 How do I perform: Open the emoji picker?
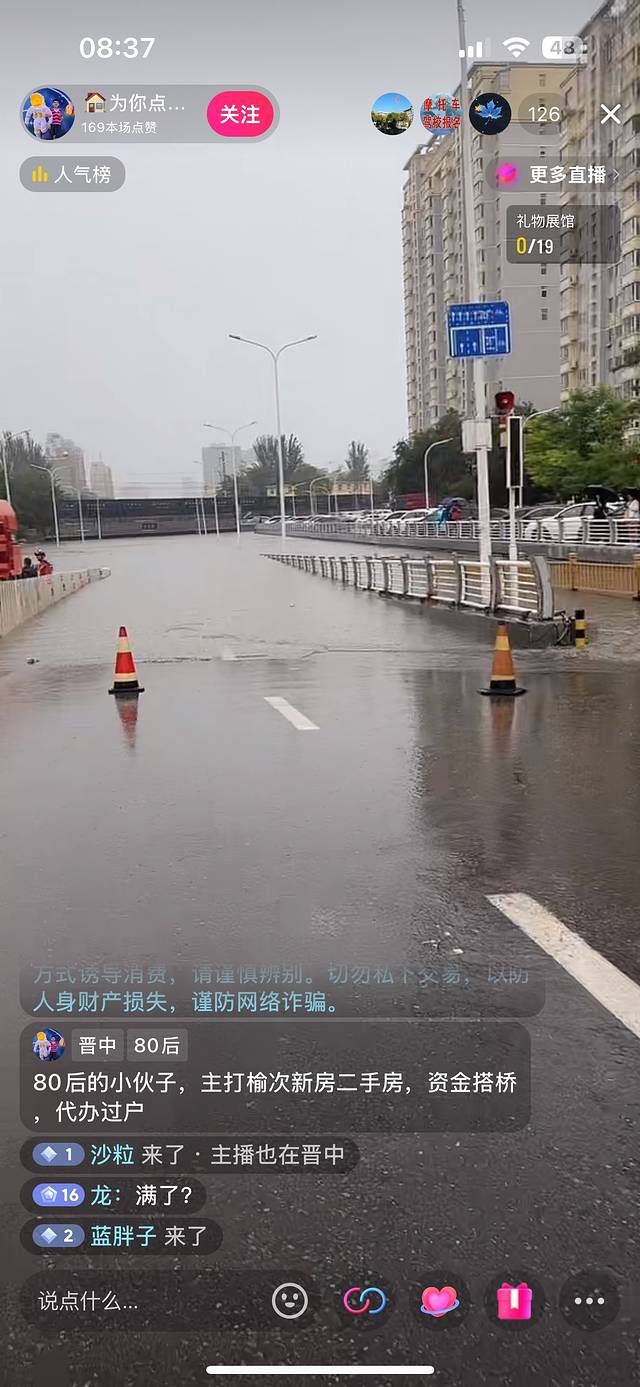(x=290, y=1301)
